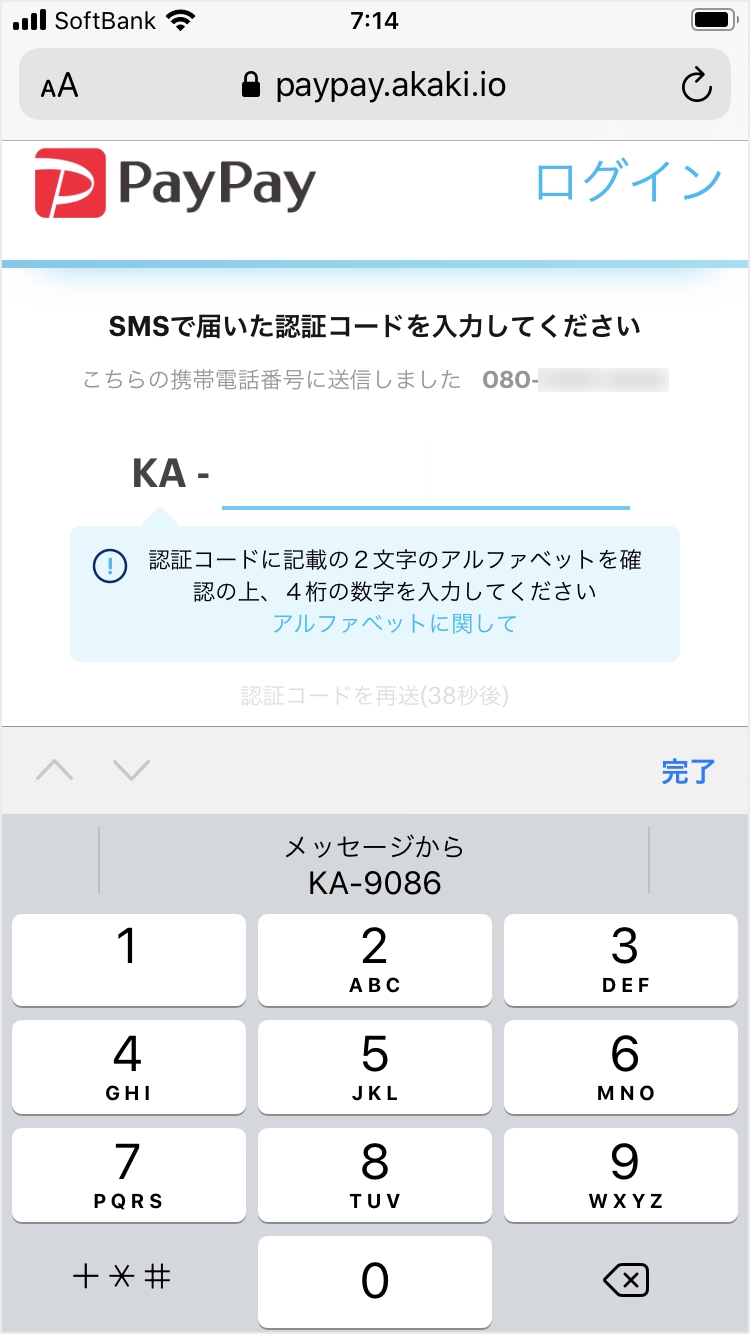Tap 完了 to dismiss the keyboard
Image resolution: width=750 pixels, height=1334 pixels.
pyautogui.click(x=688, y=771)
